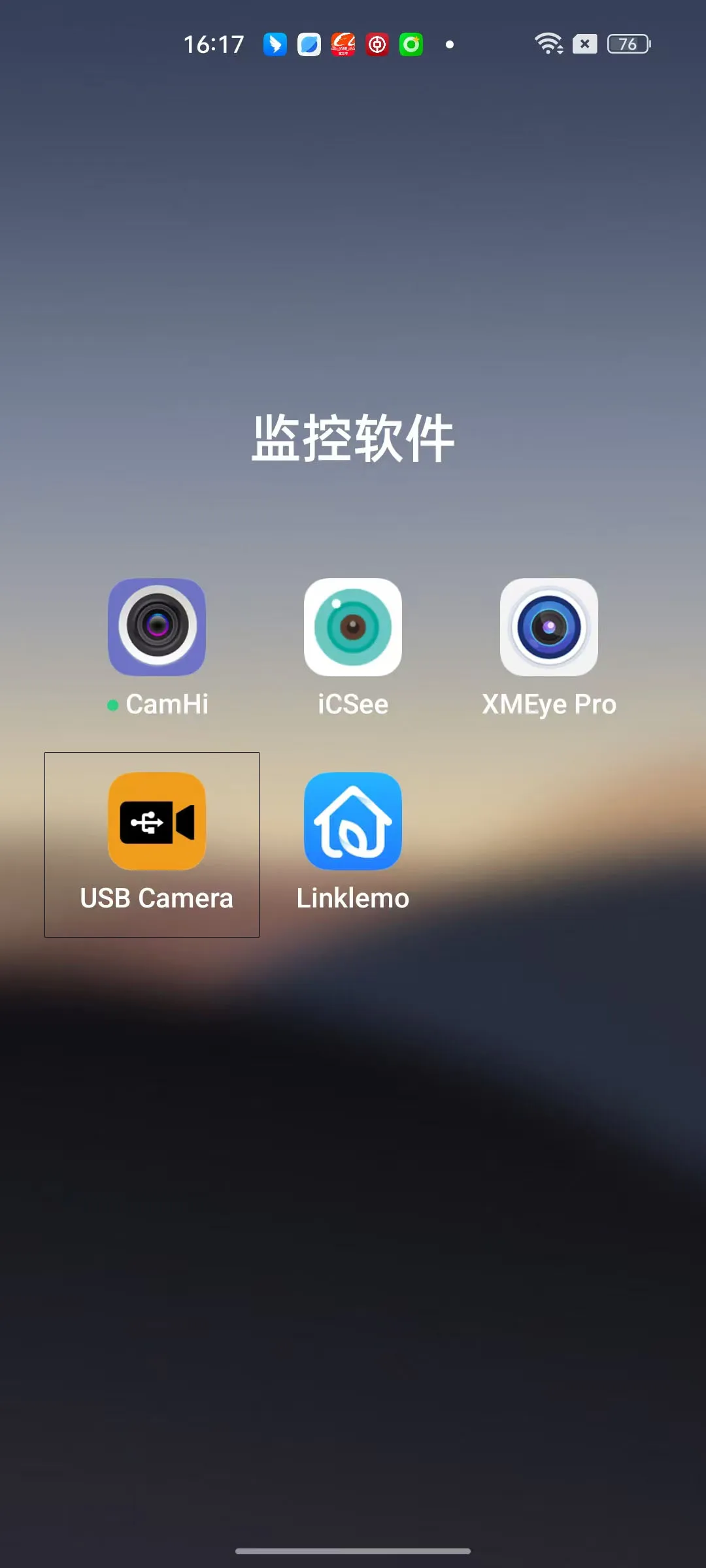706x1568 pixels.
Task: Tap the 监控软件 folder title
Action: click(x=353, y=438)
